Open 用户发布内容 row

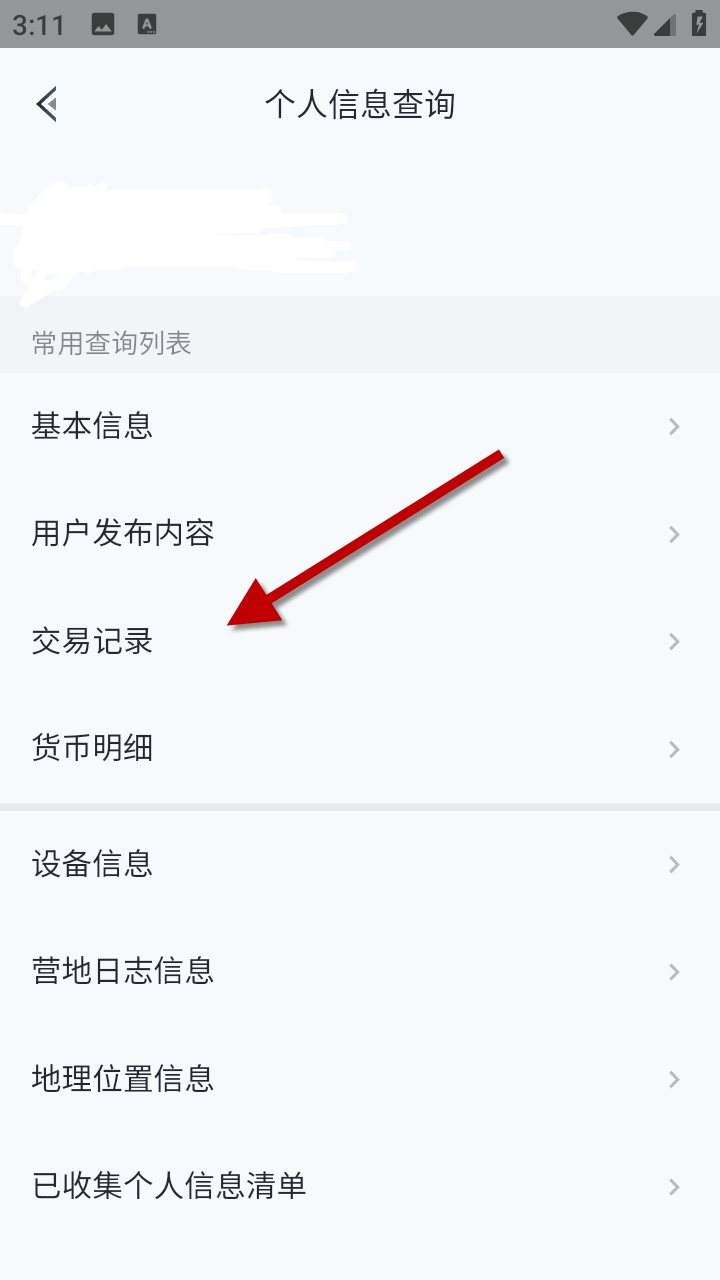point(360,534)
